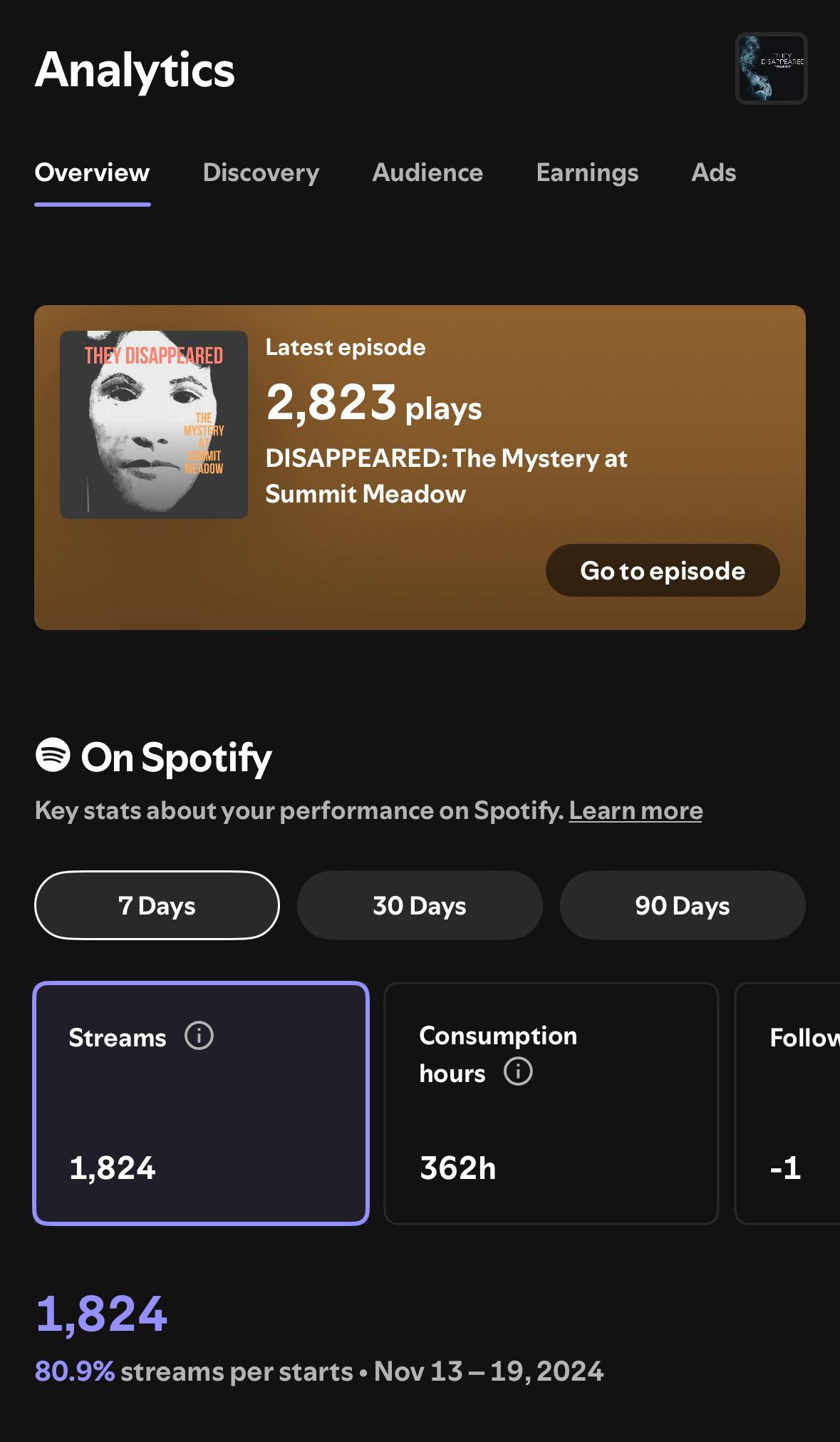The width and height of the screenshot is (840, 1442).
Task: Switch to the Discovery tab
Action: 261,172
